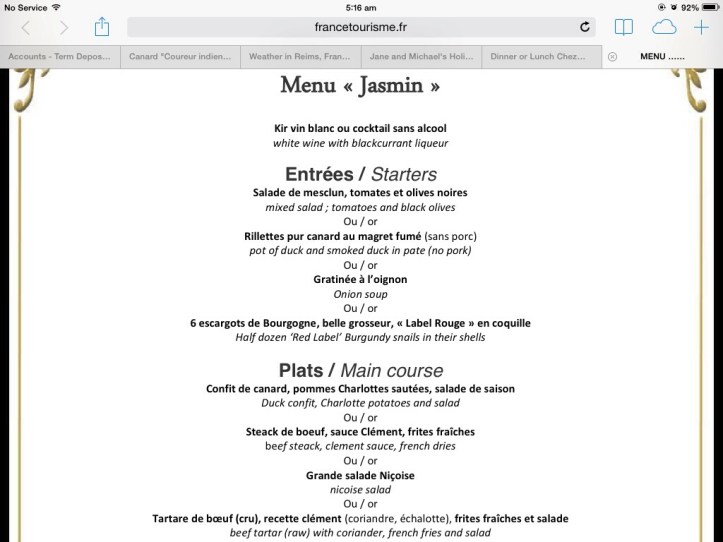Reload the current page
Viewport: 723px width, 542px height.
tap(584, 27)
